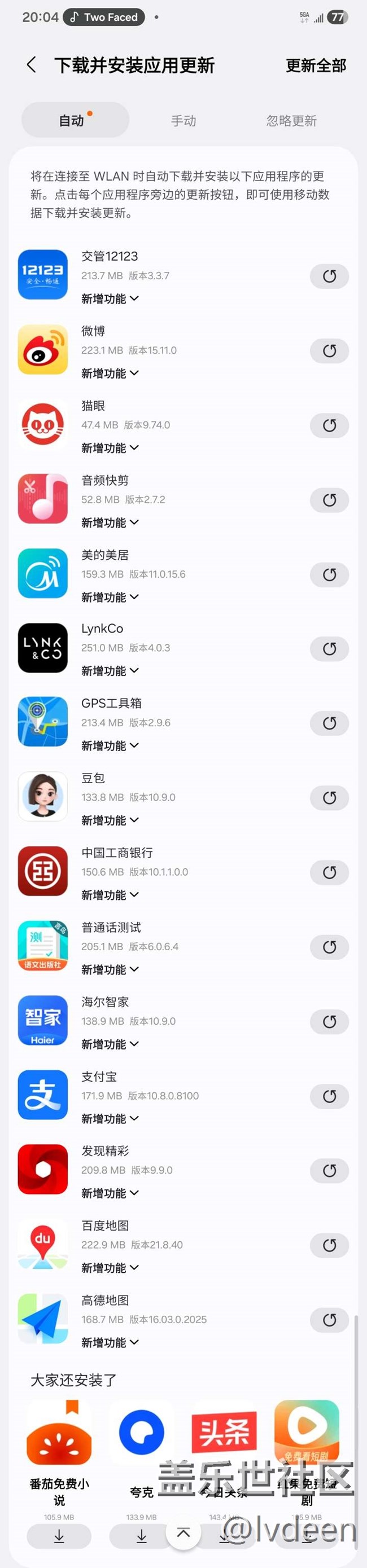Update the 高德地图 app

coord(329,1320)
